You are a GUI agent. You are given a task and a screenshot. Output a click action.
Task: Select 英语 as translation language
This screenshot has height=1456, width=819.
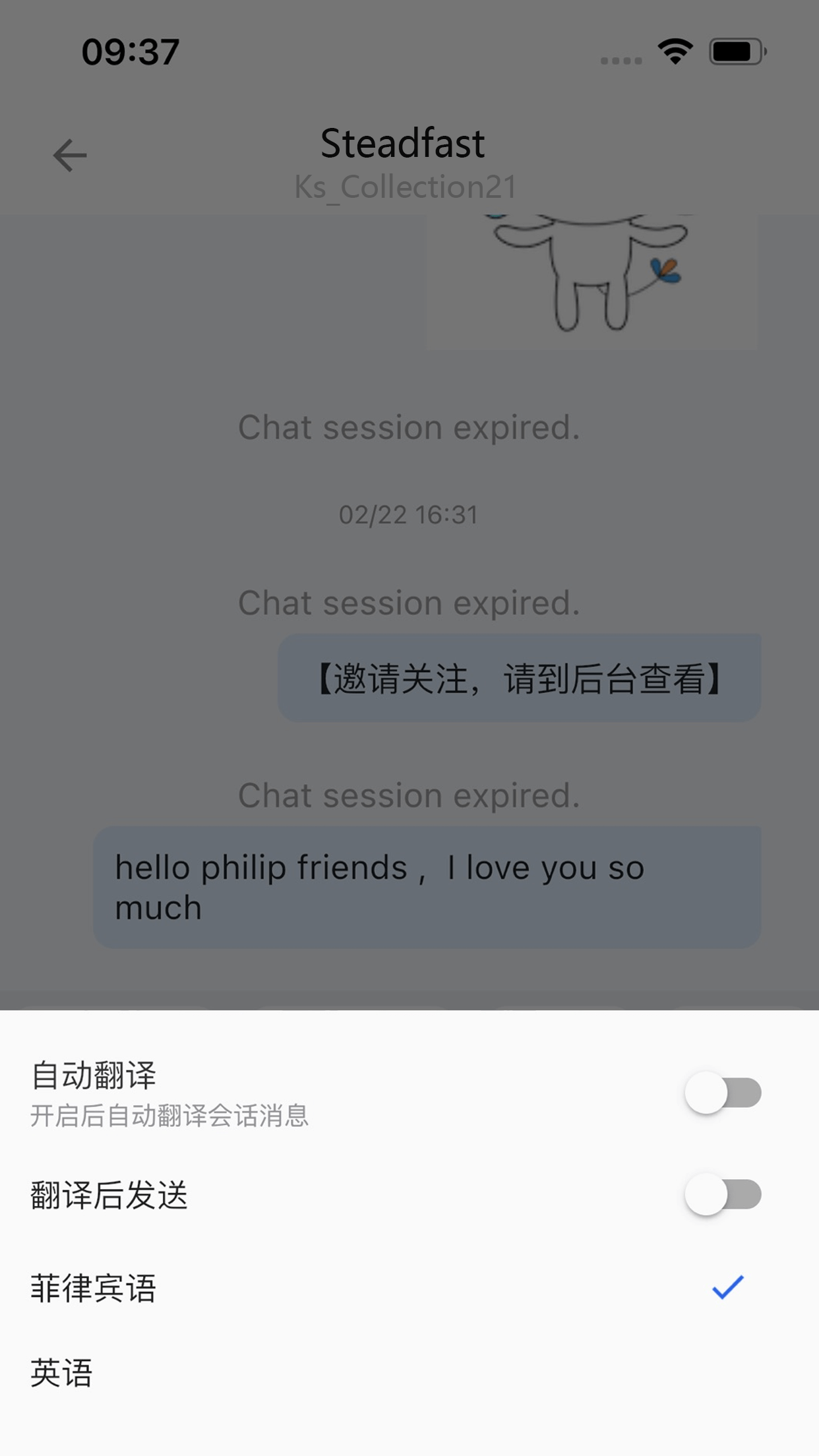pos(61,1373)
